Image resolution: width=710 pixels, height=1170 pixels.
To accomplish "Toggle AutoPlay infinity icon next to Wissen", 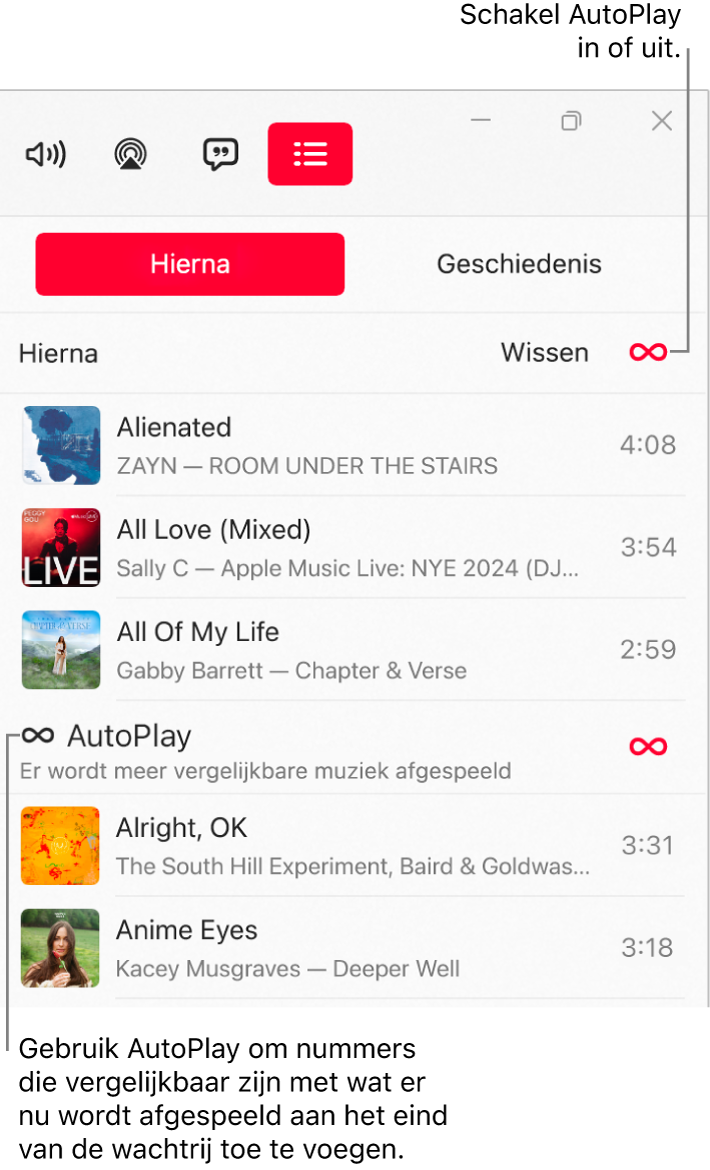I will (x=648, y=353).
